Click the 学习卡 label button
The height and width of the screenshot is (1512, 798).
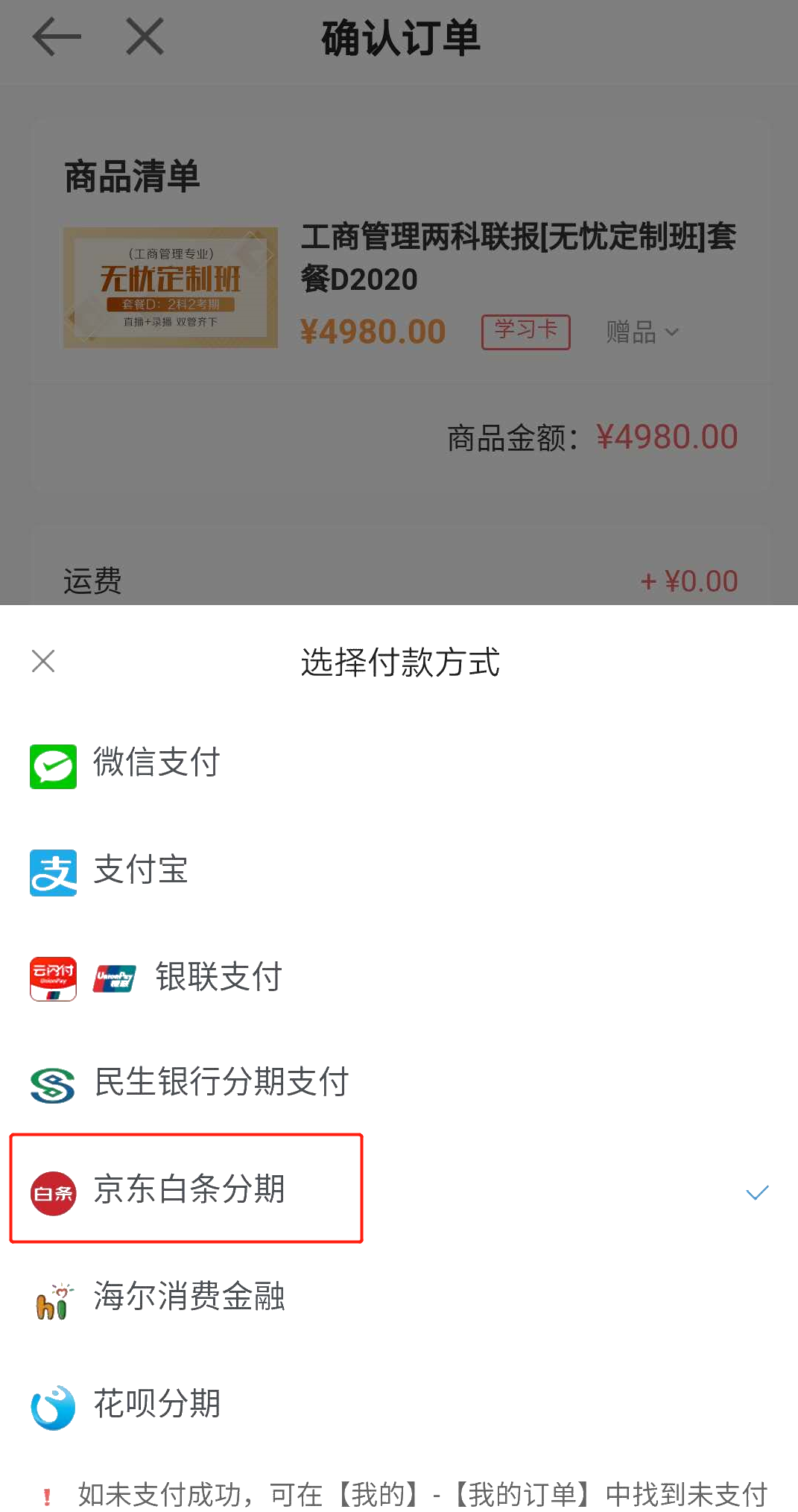(526, 331)
